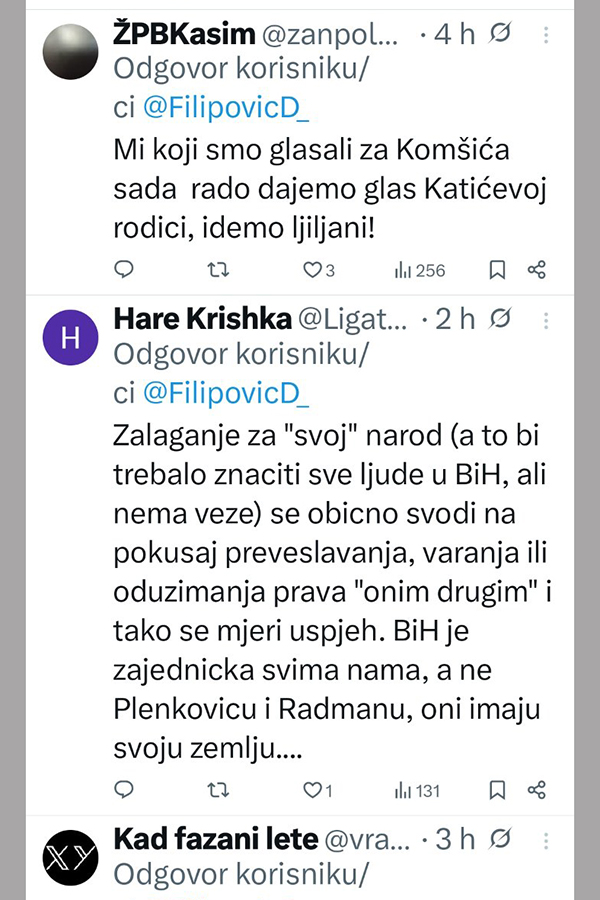Bookmark ŽPBKasim's post
The image size is (600, 900).
pyautogui.click(x=497, y=270)
